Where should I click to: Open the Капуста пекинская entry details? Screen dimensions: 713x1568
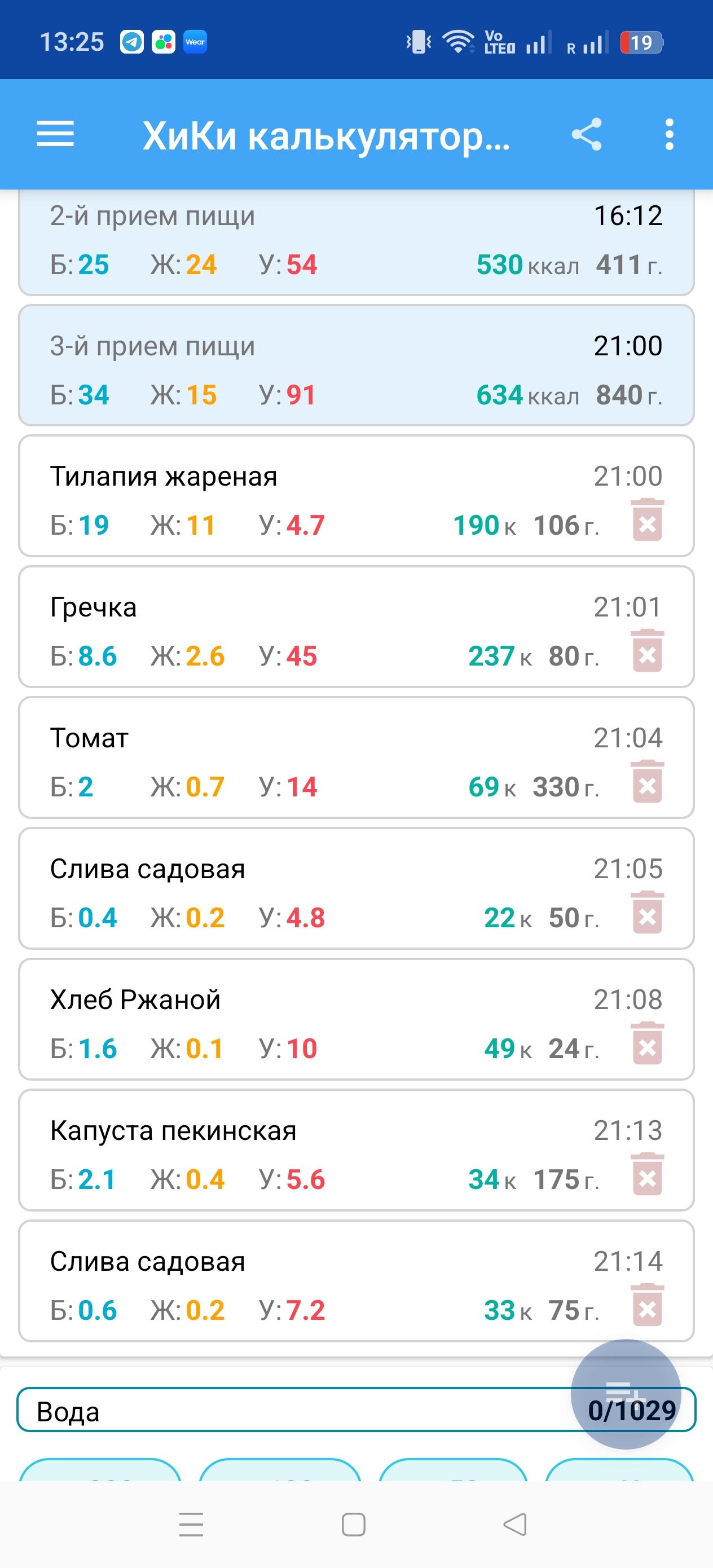(x=356, y=1151)
